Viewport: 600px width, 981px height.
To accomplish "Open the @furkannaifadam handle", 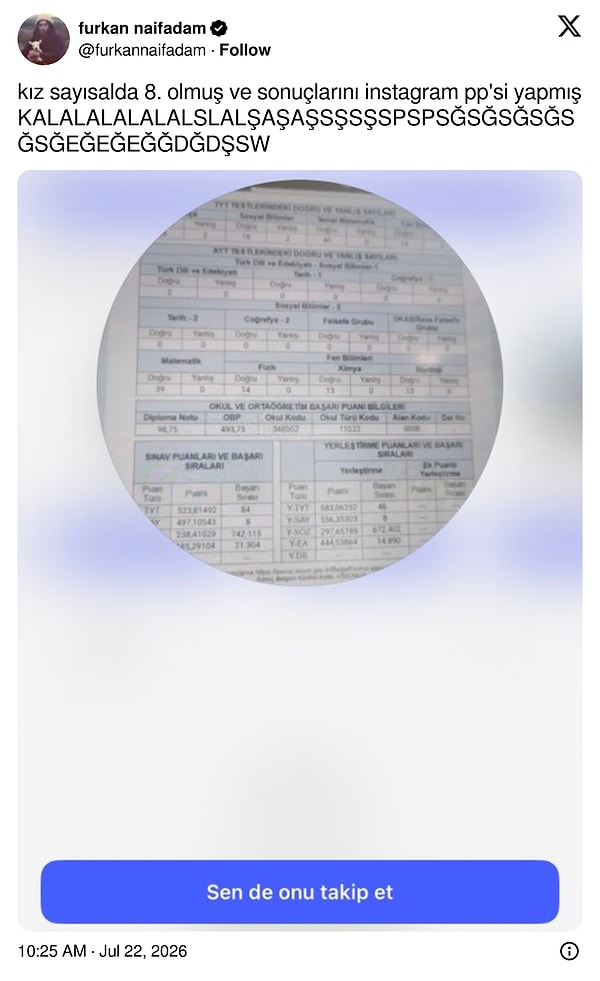I will [x=142, y=50].
